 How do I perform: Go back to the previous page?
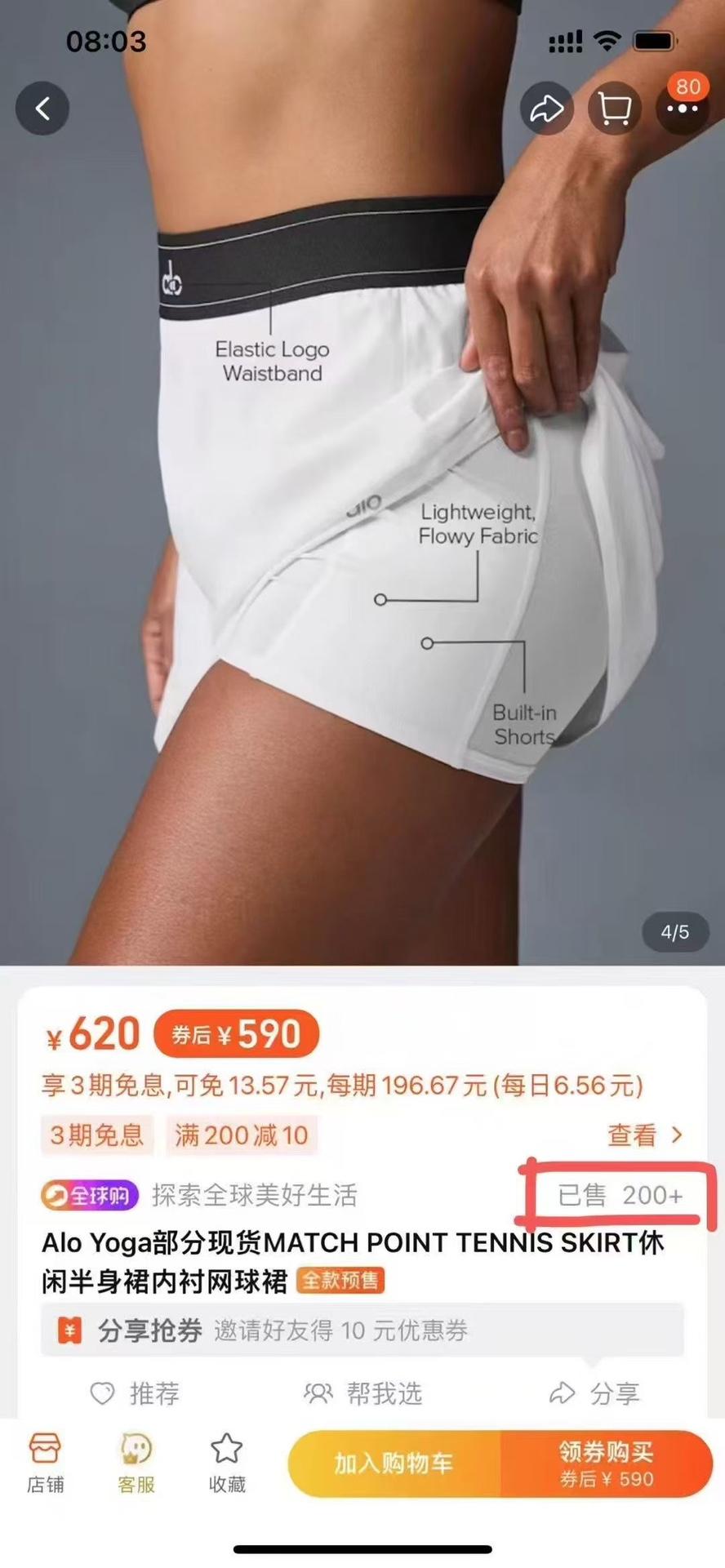tap(42, 109)
